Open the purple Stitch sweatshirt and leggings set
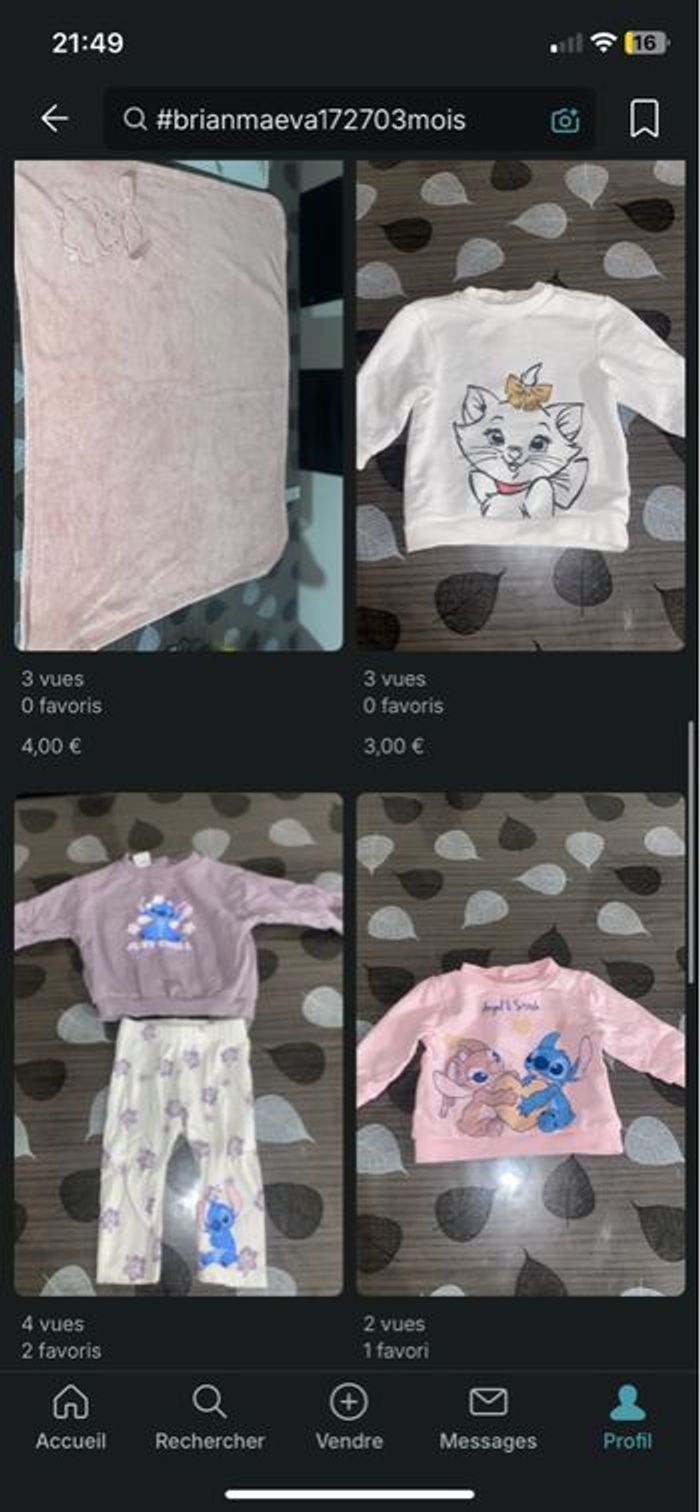 (x=178, y=1043)
